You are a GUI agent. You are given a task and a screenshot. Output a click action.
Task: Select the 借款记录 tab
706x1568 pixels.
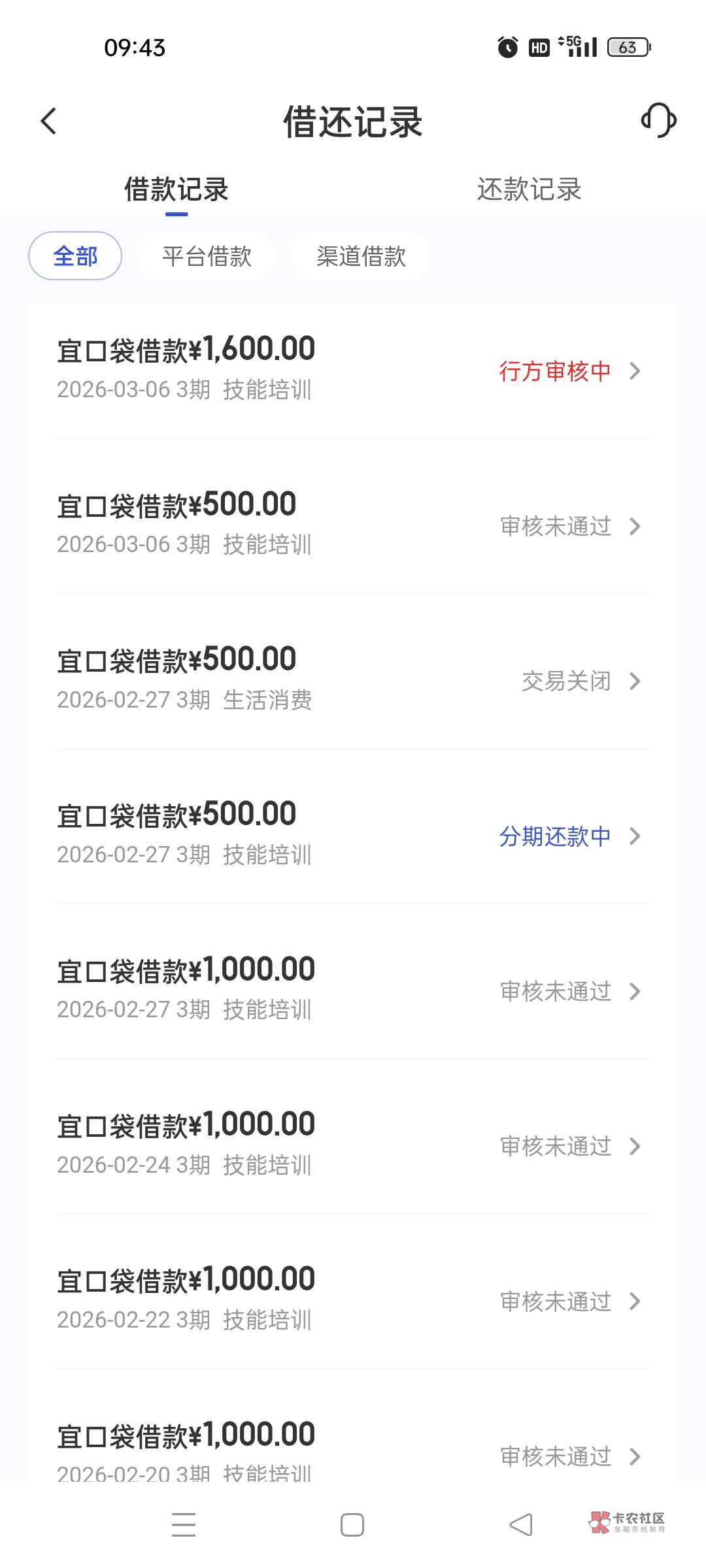point(176,189)
